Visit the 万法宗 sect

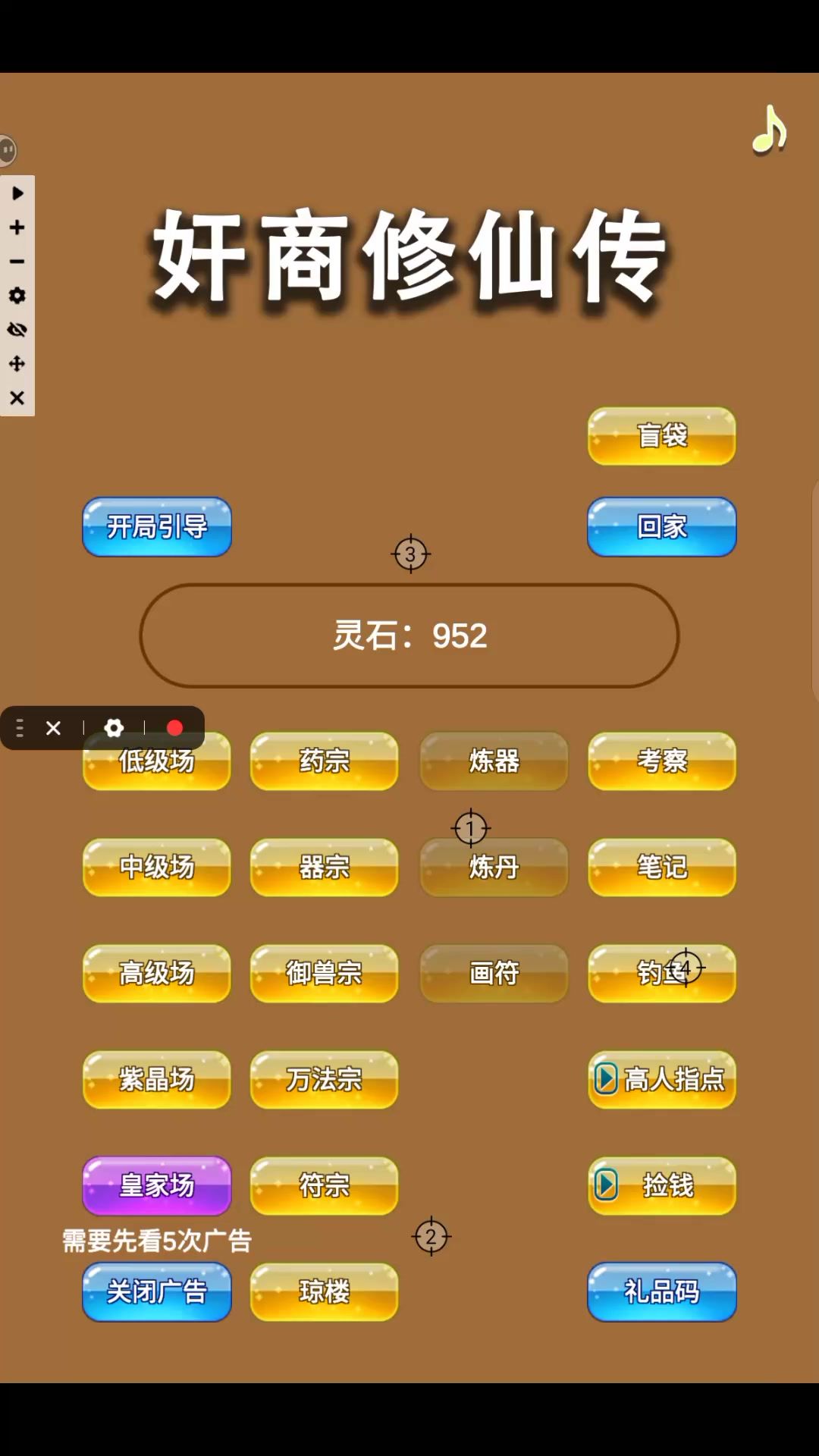coord(324,1079)
